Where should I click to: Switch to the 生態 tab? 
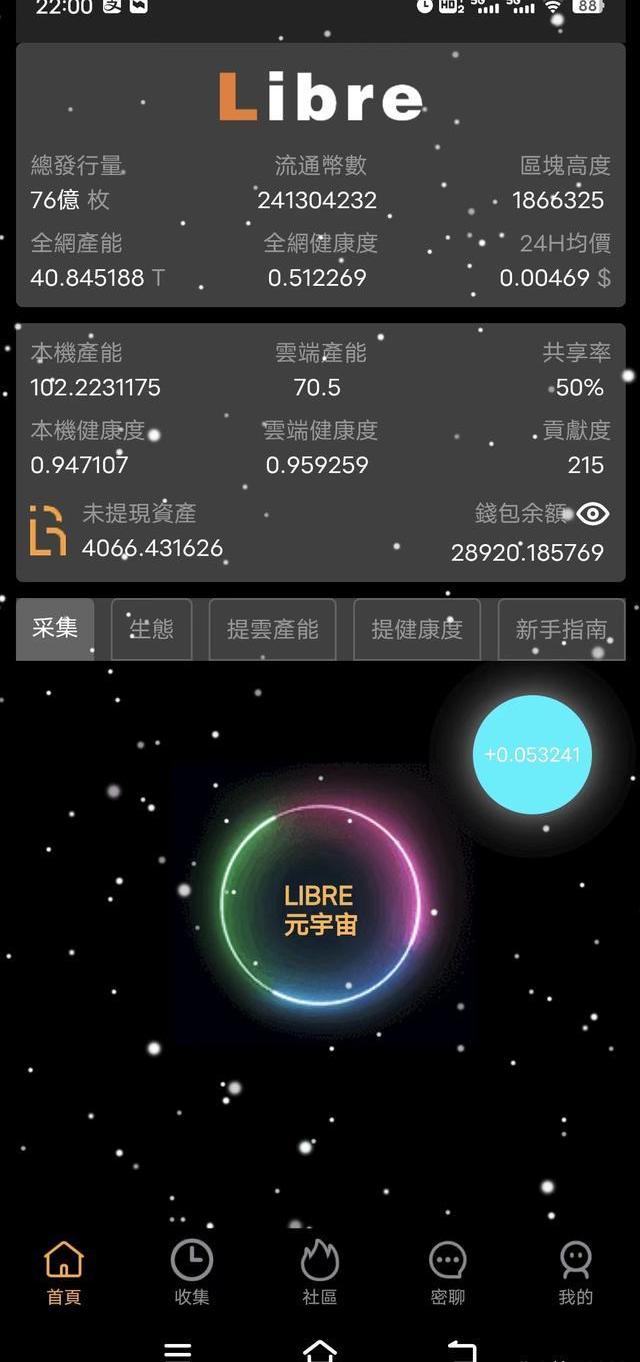pyautogui.click(x=151, y=629)
